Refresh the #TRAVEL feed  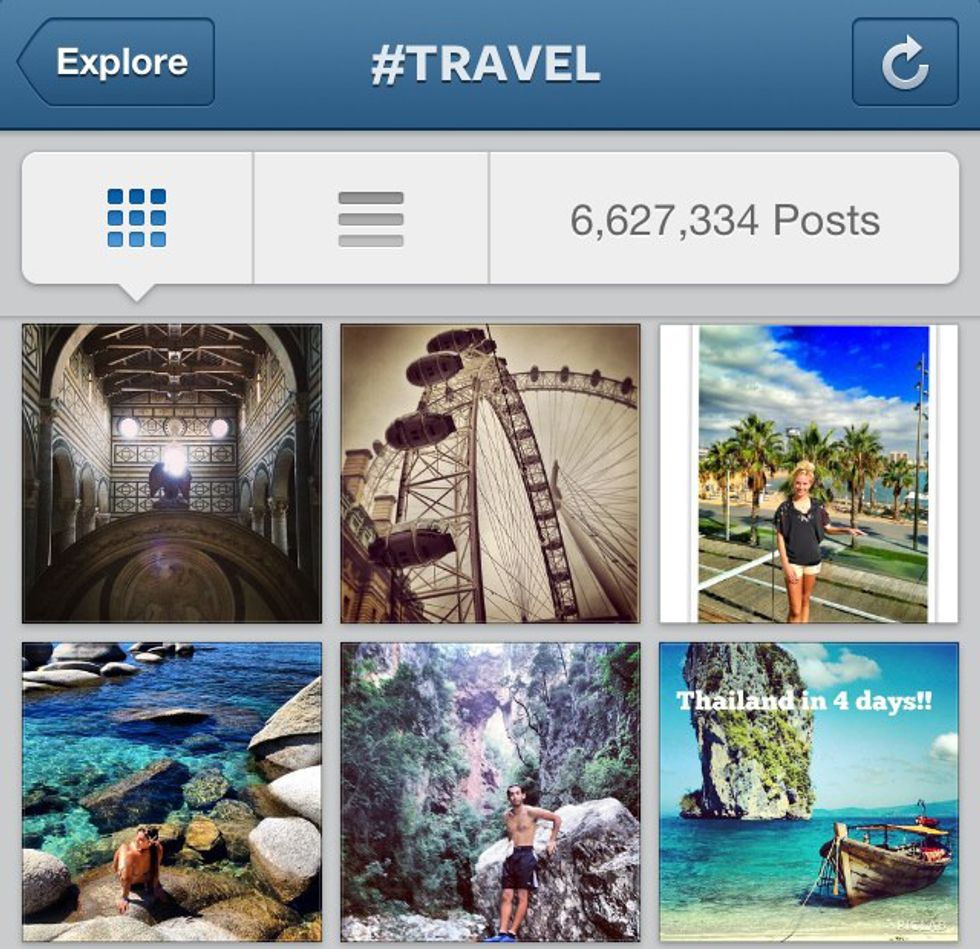click(x=904, y=62)
